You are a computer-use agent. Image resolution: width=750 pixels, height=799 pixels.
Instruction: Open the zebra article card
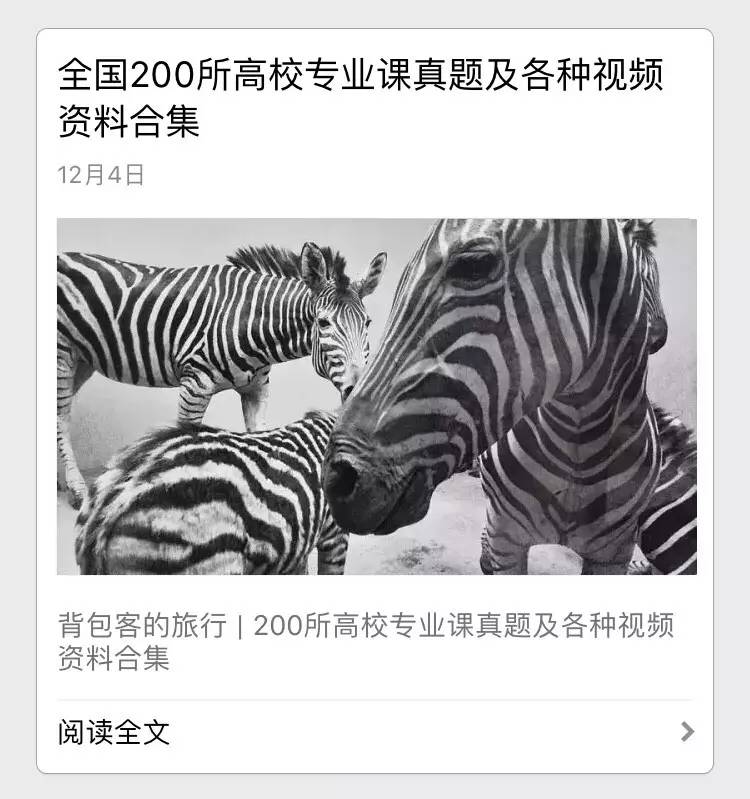(376, 396)
